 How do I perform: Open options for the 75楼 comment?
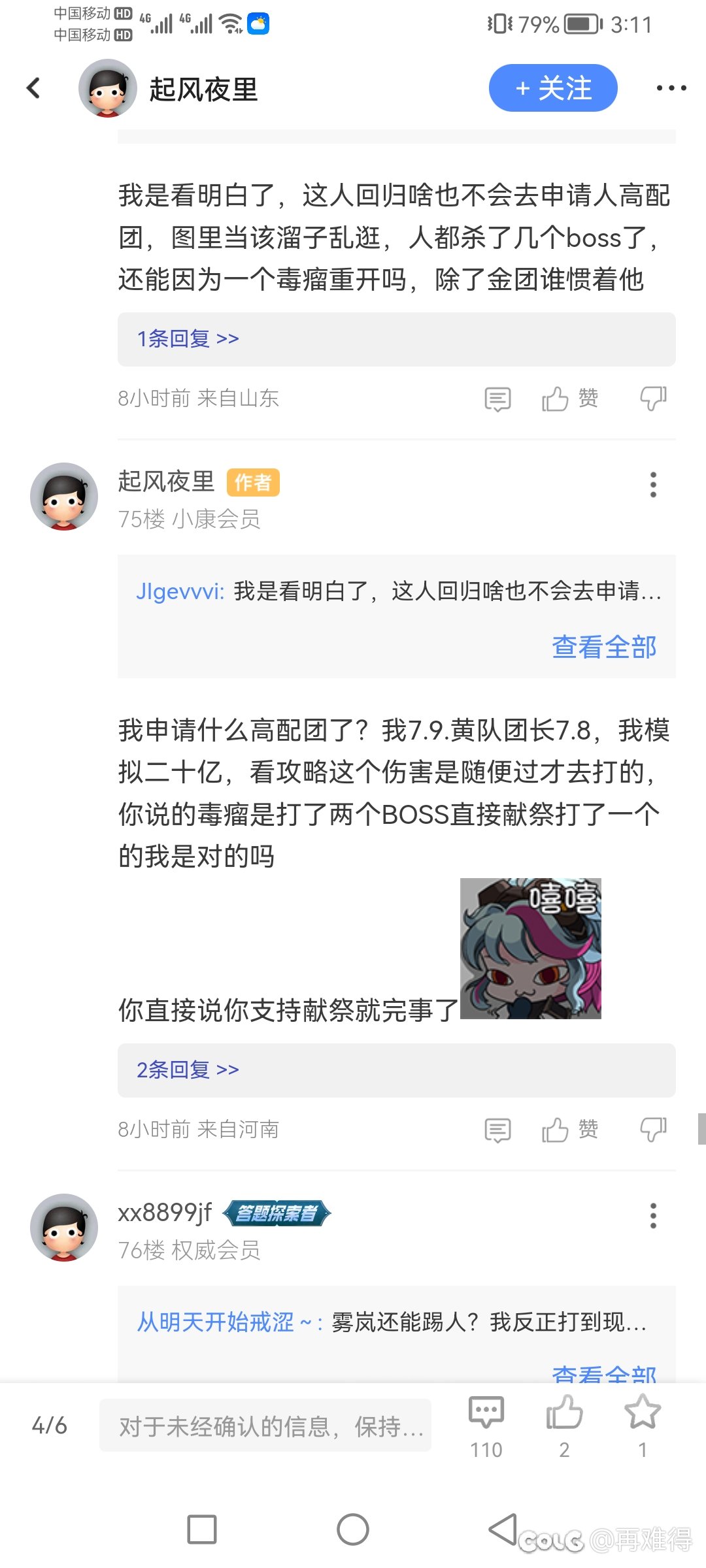pyautogui.click(x=652, y=485)
